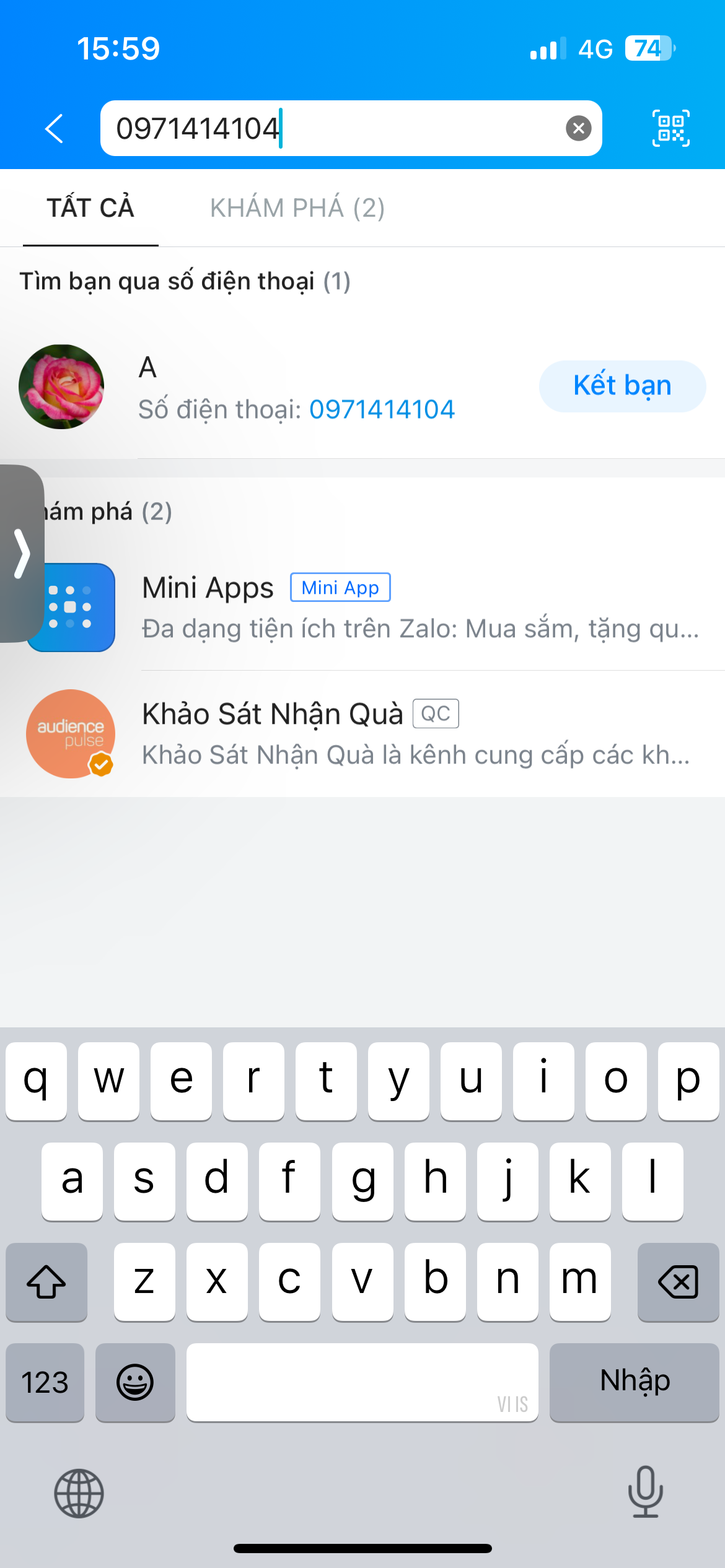Focus the search box with 0971414104
The width and height of the screenshot is (725, 1568).
pos(335,129)
